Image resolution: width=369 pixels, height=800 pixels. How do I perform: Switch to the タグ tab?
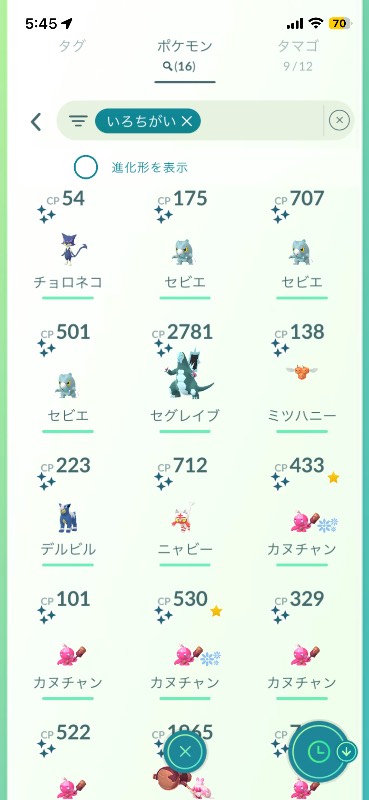point(70,46)
